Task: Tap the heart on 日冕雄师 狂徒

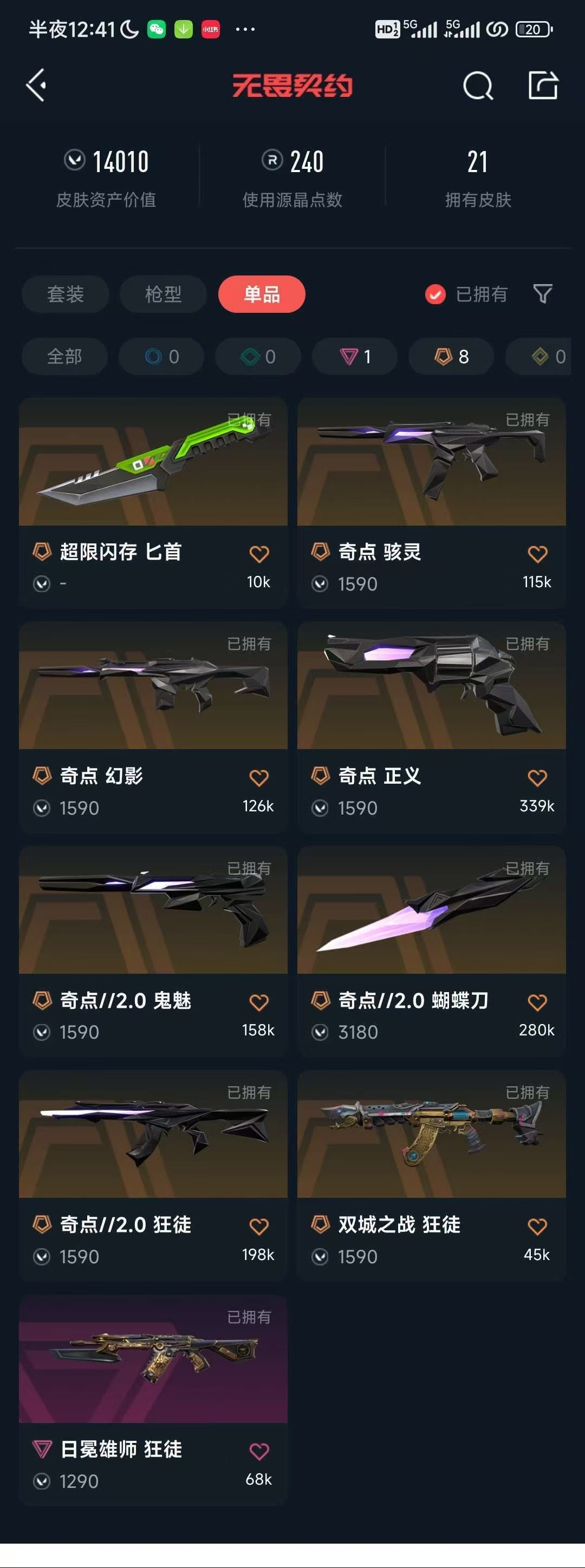Action: pos(259,1451)
